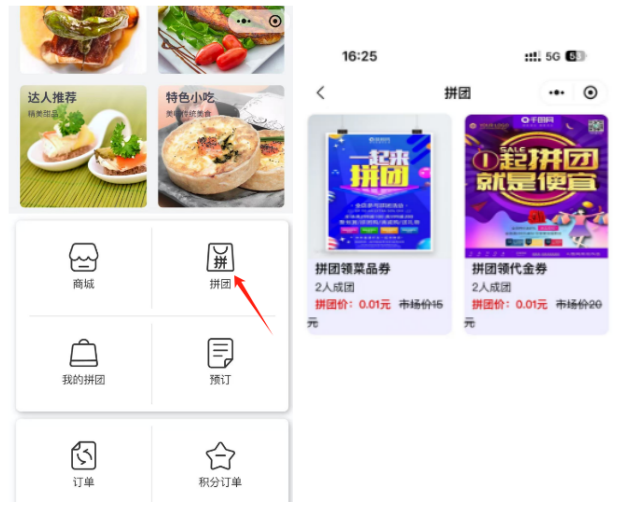644x507 pixels.
Task: Go back from the 拼团 page
Action: click(321, 93)
